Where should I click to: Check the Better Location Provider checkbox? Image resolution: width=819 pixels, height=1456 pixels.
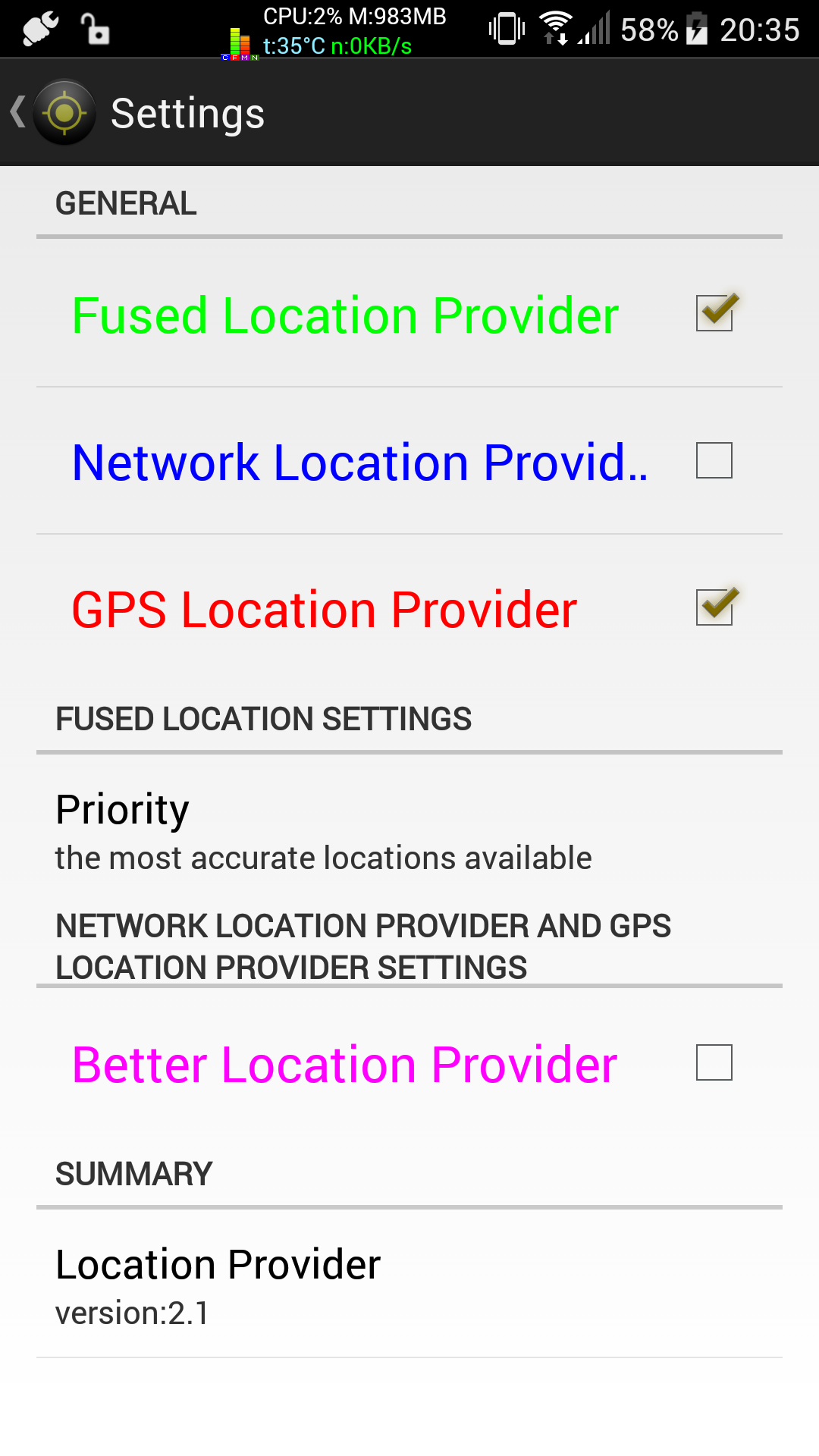(x=714, y=1062)
